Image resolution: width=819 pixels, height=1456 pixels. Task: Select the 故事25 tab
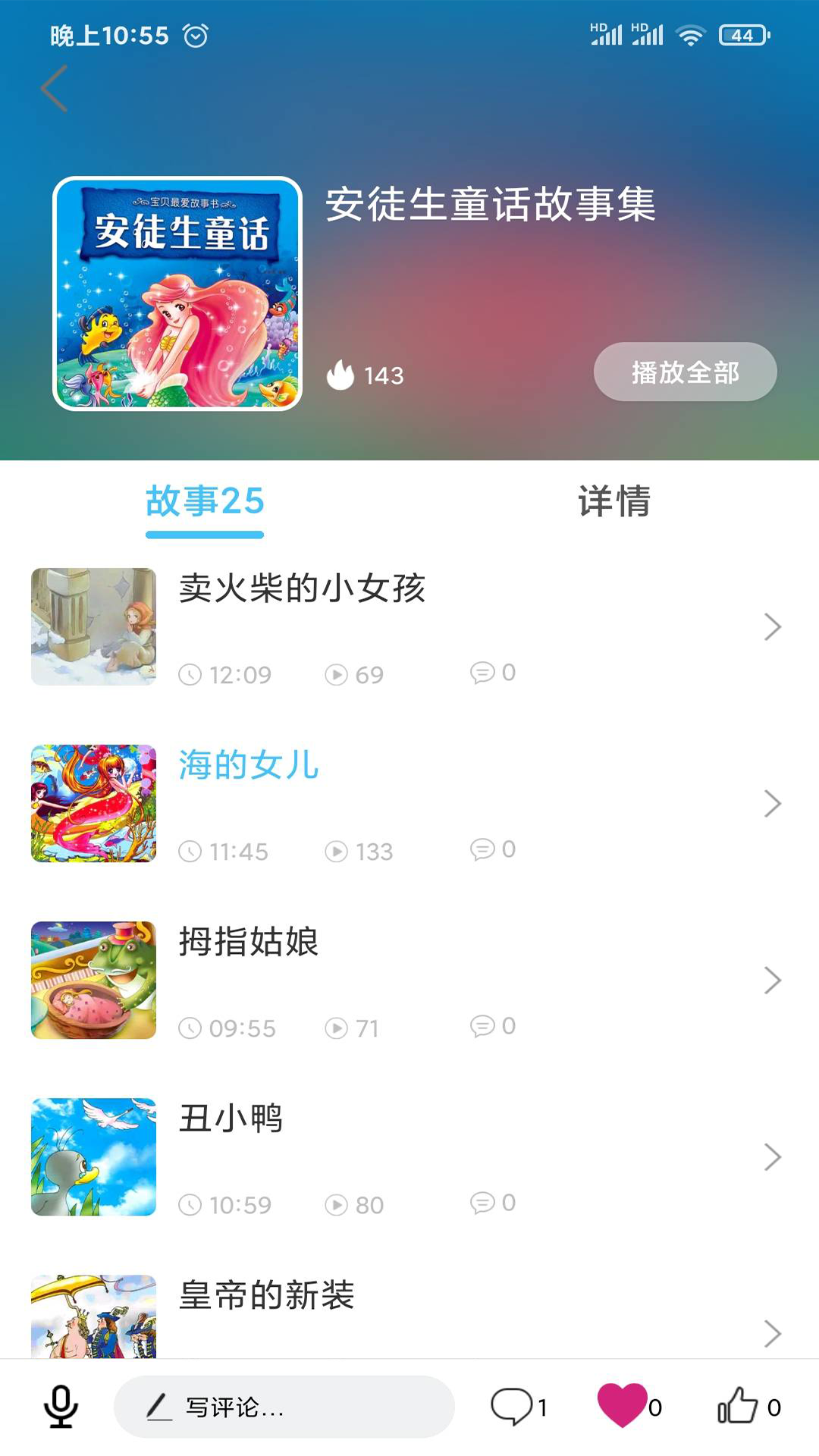click(204, 501)
